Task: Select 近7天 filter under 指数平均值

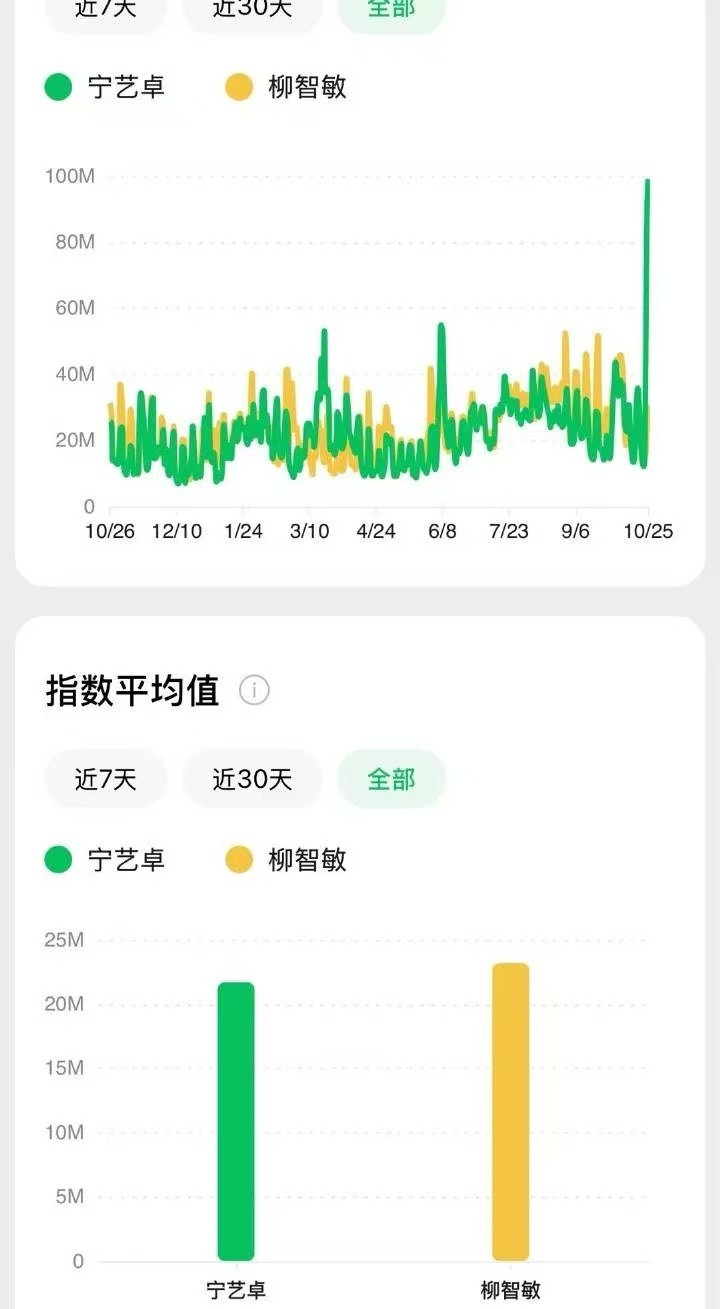Action: (104, 778)
